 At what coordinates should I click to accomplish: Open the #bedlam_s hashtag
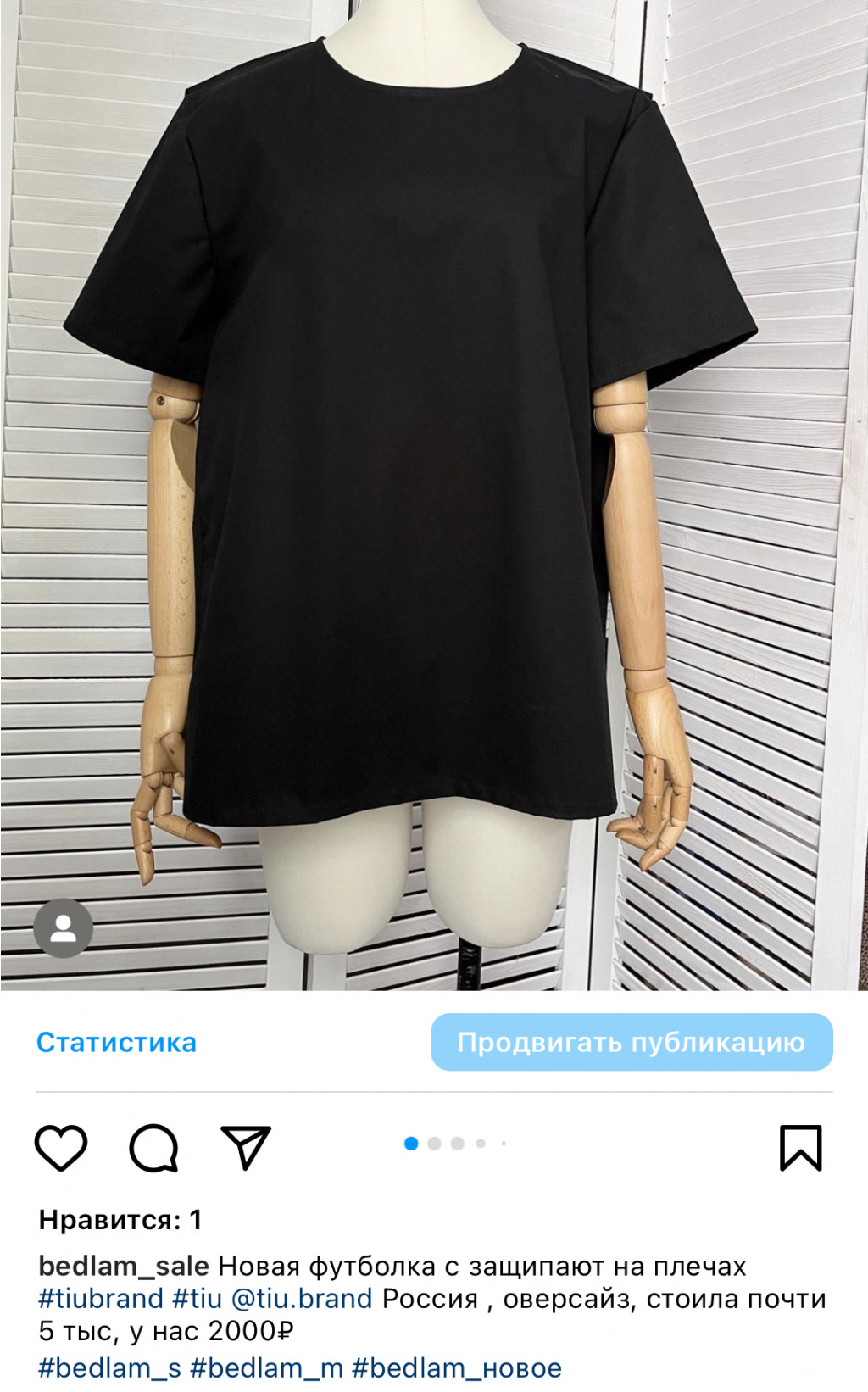[x=109, y=1367]
